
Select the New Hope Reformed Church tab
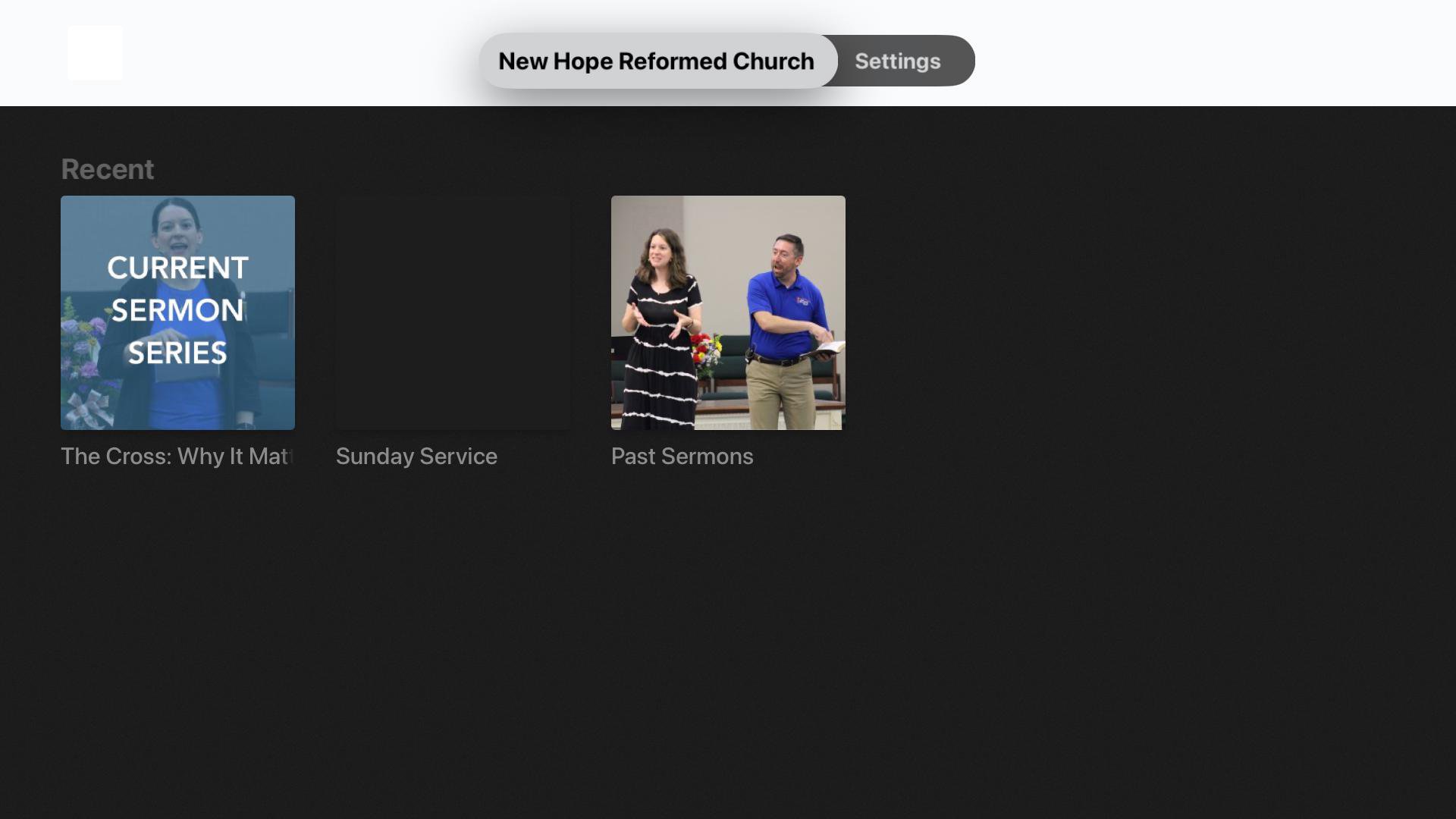(x=657, y=61)
